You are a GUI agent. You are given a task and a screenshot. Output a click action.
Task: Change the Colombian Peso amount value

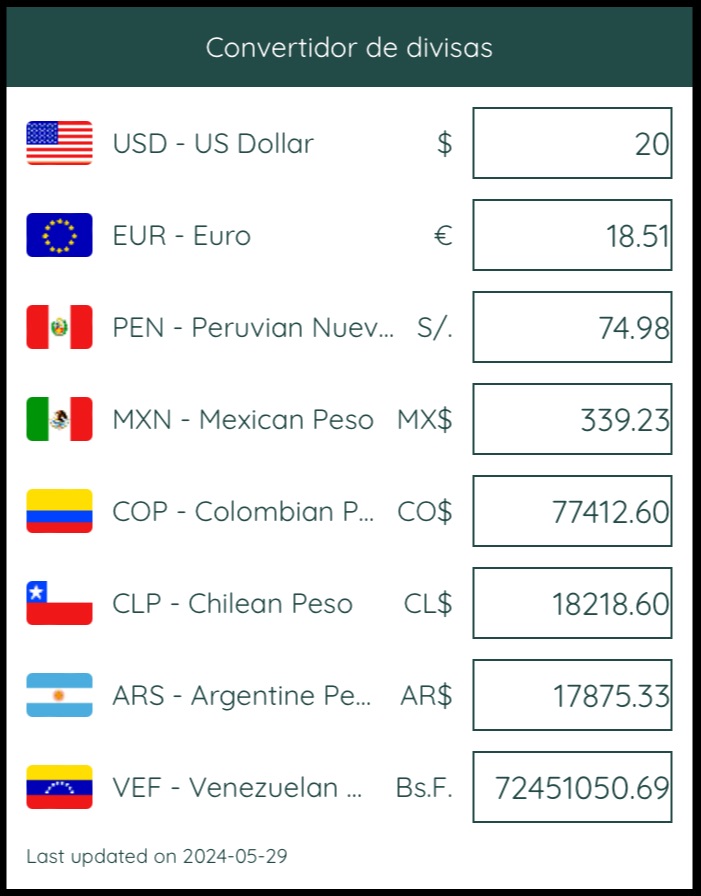(572, 511)
